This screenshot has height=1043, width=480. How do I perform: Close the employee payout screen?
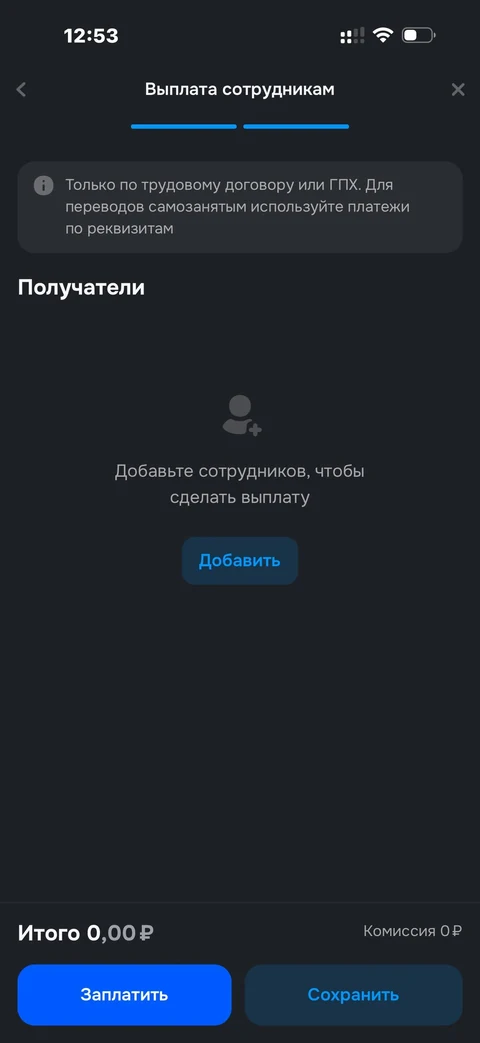458,89
